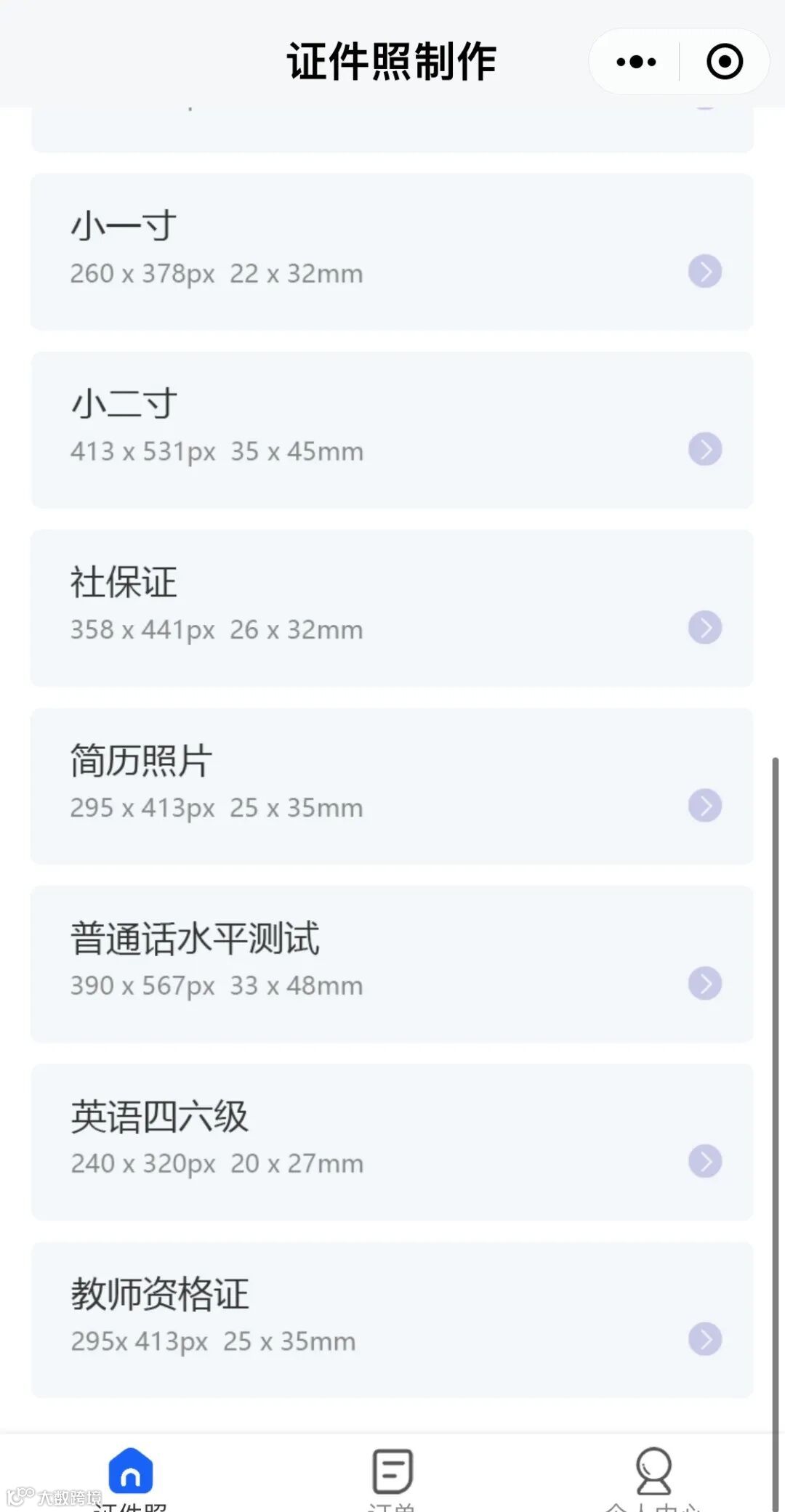Open 教师资格证 photo option
Viewport: 785px width, 1512px height.
coord(392,1319)
